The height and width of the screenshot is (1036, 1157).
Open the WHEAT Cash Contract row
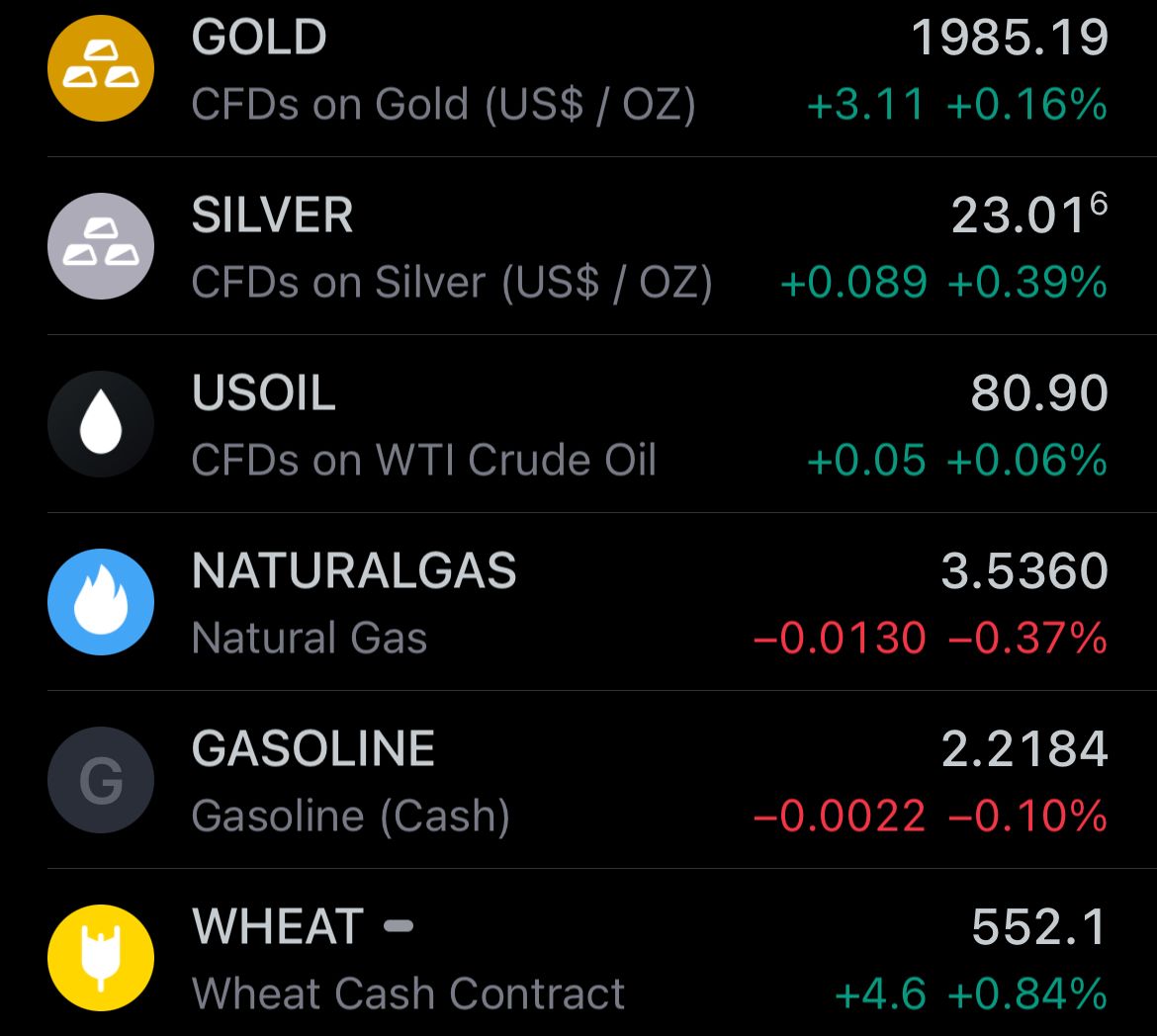tap(578, 959)
